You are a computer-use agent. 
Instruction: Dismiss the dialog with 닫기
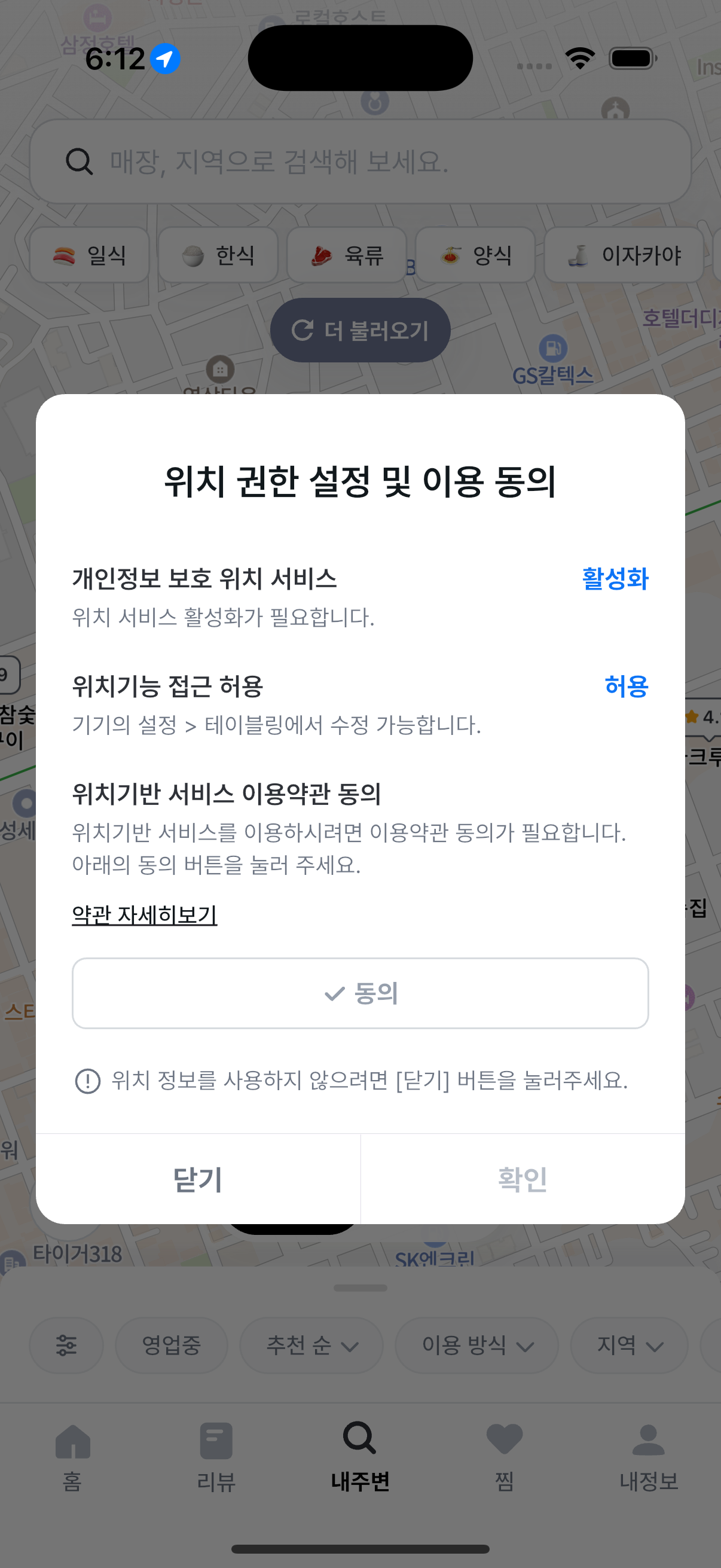(x=198, y=1179)
